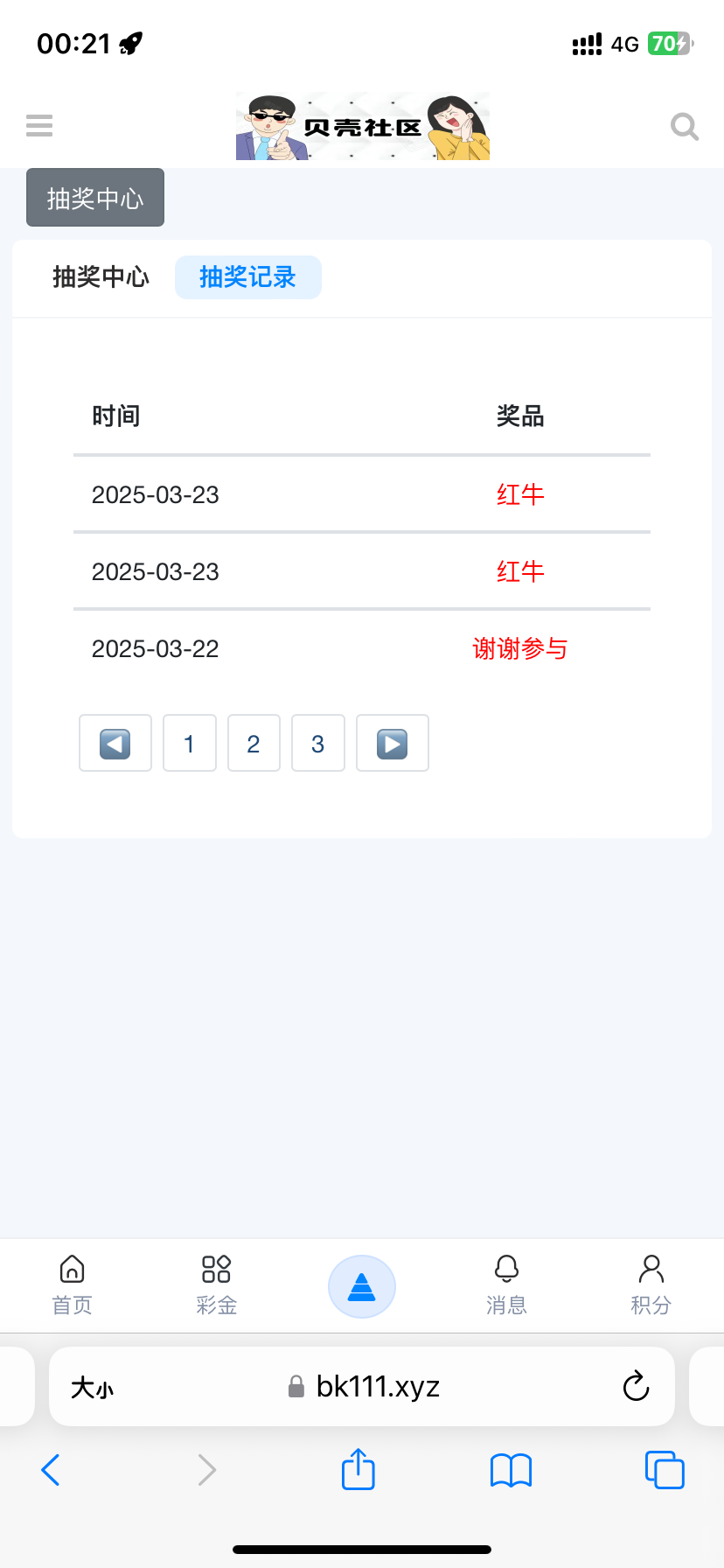Go back in Safari
724x1568 pixels.
(x=51, y=1470)
